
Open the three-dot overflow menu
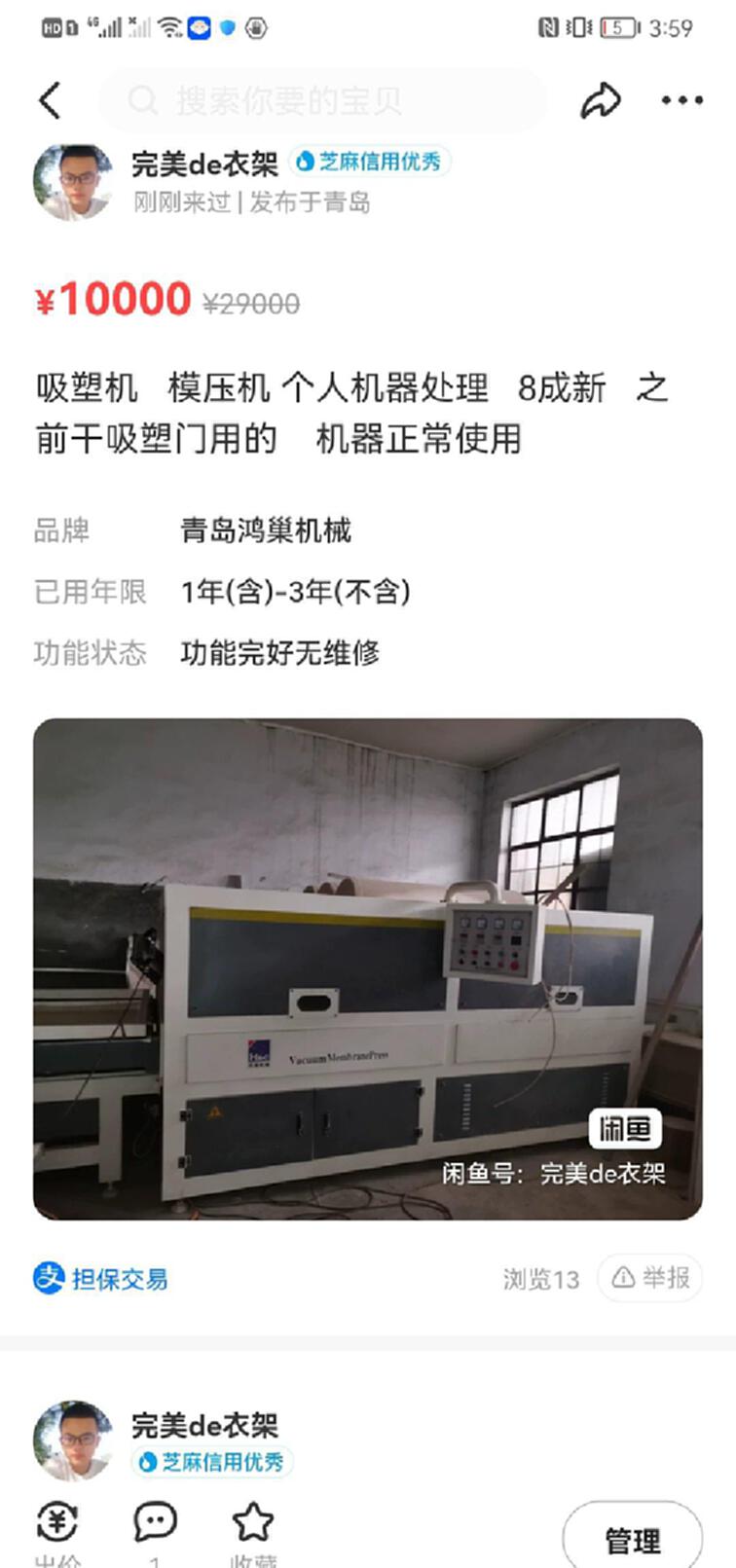coord(681,100)
